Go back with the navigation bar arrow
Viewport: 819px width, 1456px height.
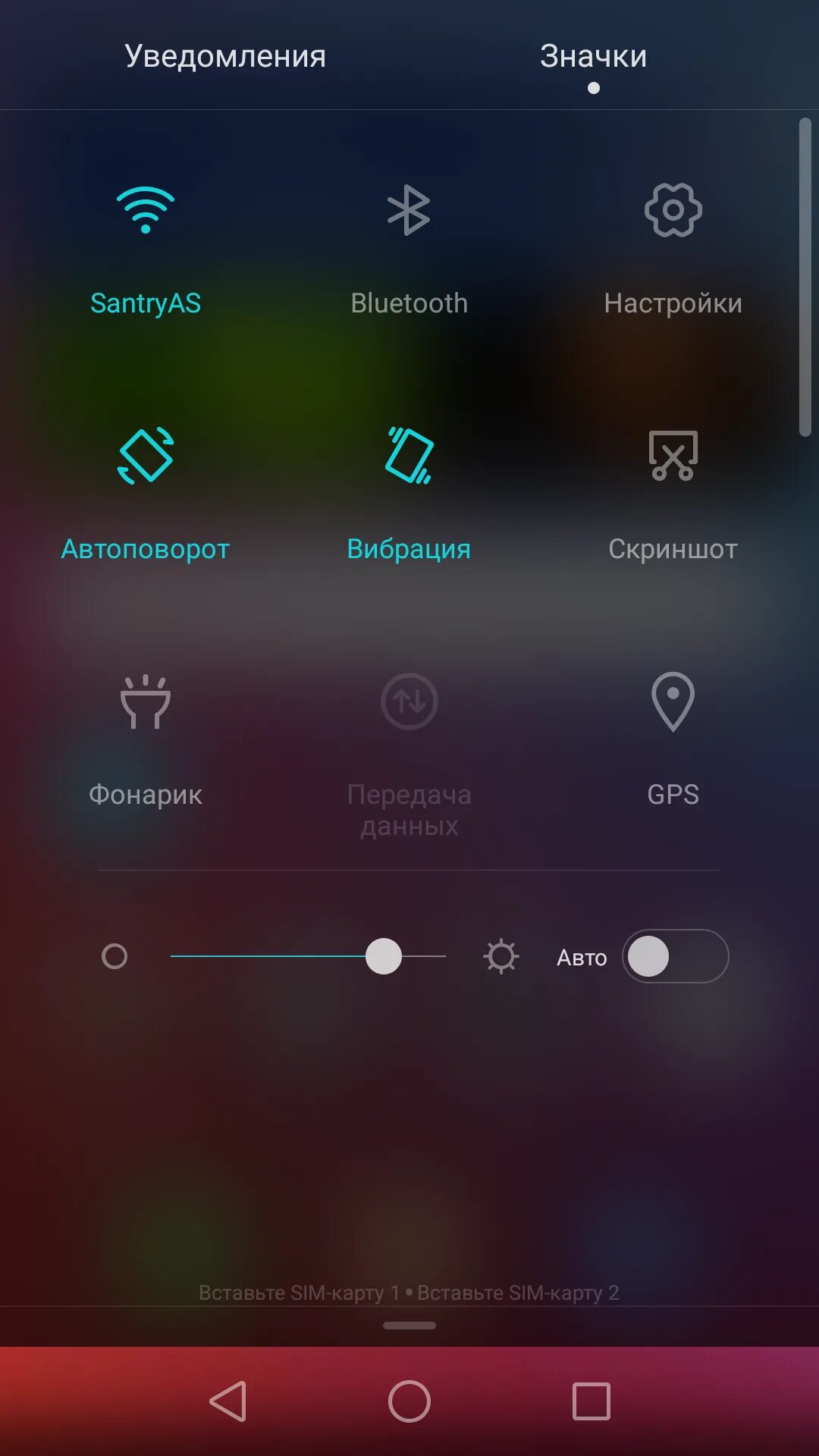(x=227, y=1401)
